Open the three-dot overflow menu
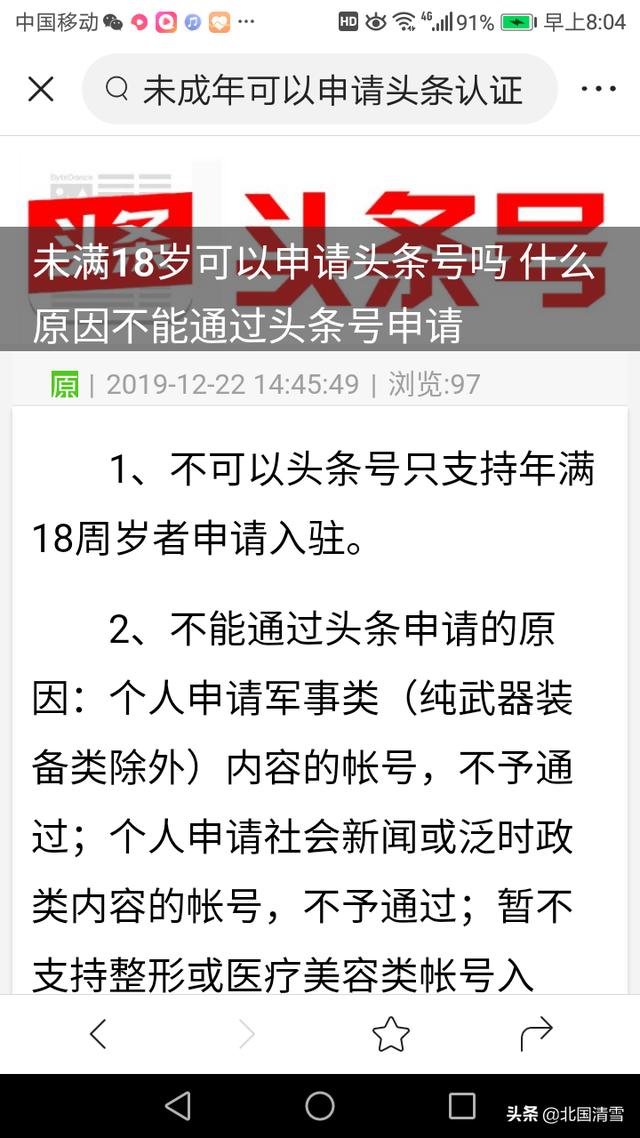 click(599, 89)
